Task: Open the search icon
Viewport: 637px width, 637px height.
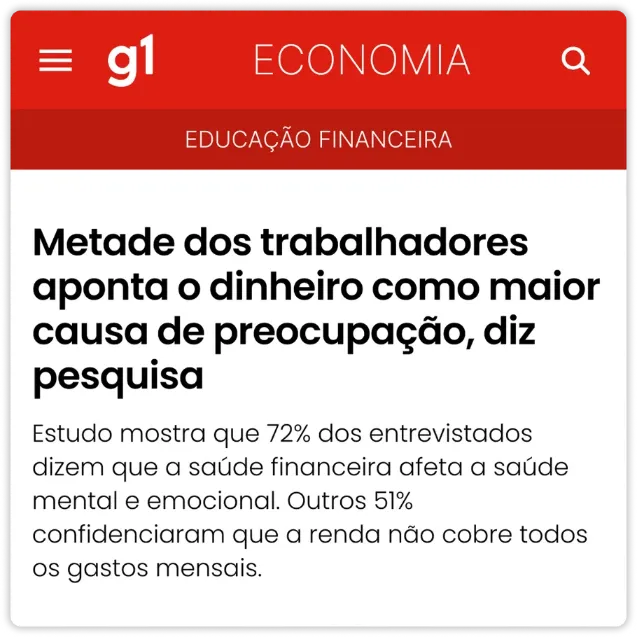Action: [576, 62]
